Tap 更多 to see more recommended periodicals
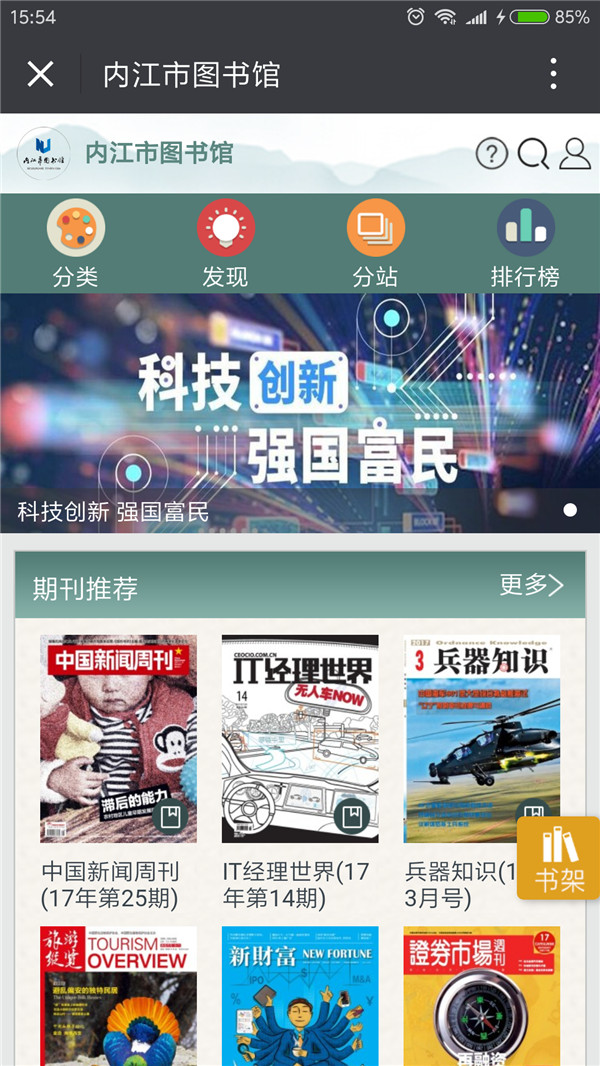 531,585
